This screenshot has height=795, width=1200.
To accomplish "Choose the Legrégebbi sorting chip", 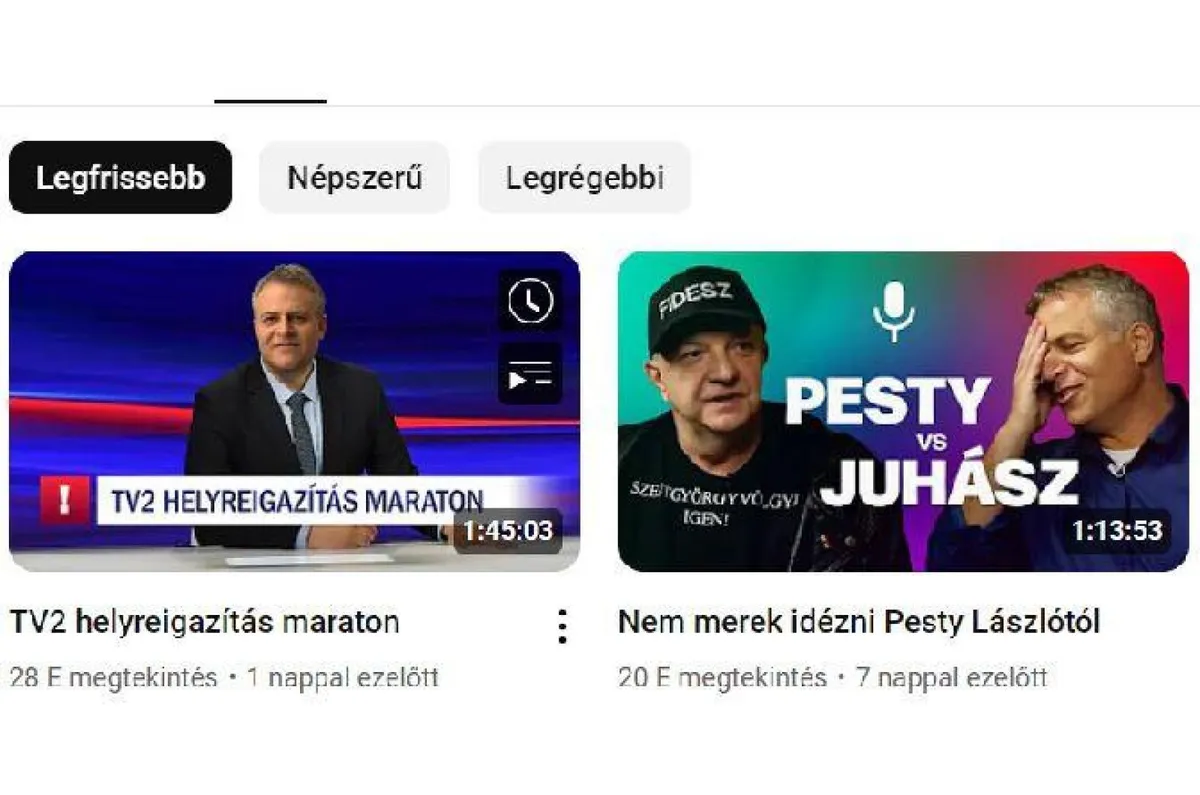I will tap(584, 178).
